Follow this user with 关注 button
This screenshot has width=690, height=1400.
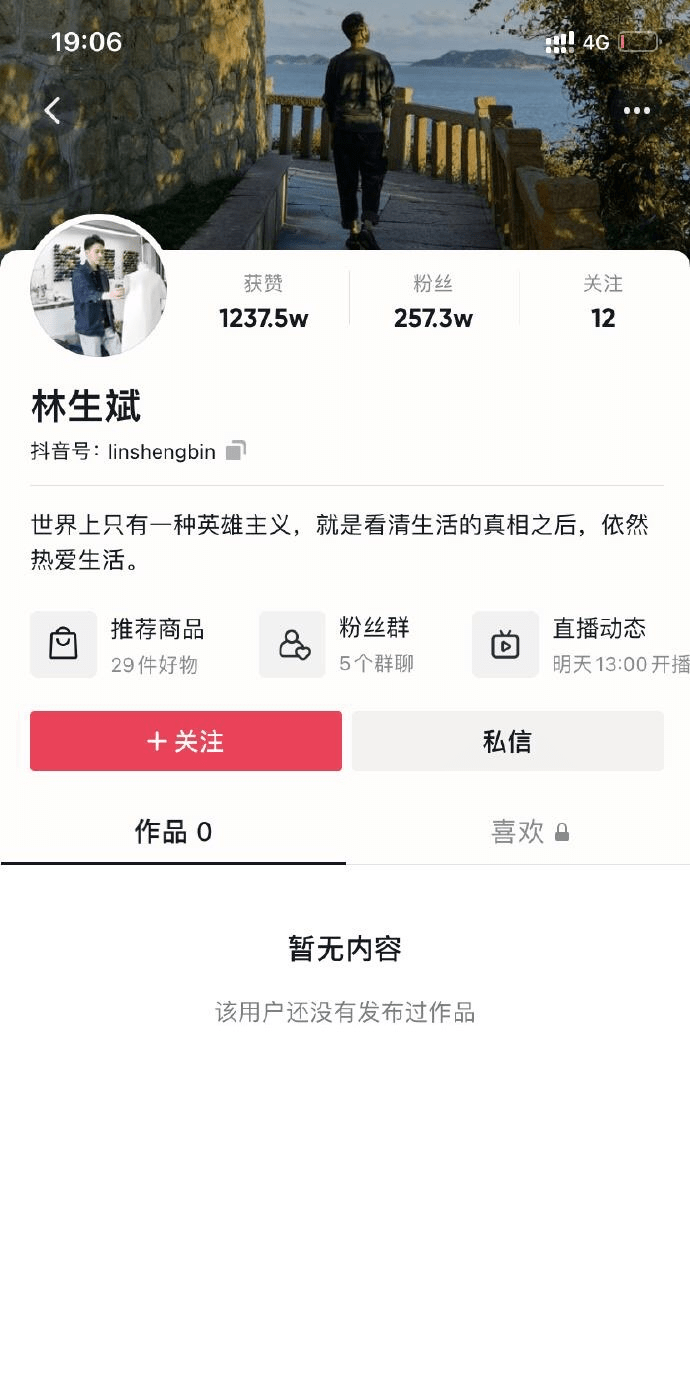(186, 741)
